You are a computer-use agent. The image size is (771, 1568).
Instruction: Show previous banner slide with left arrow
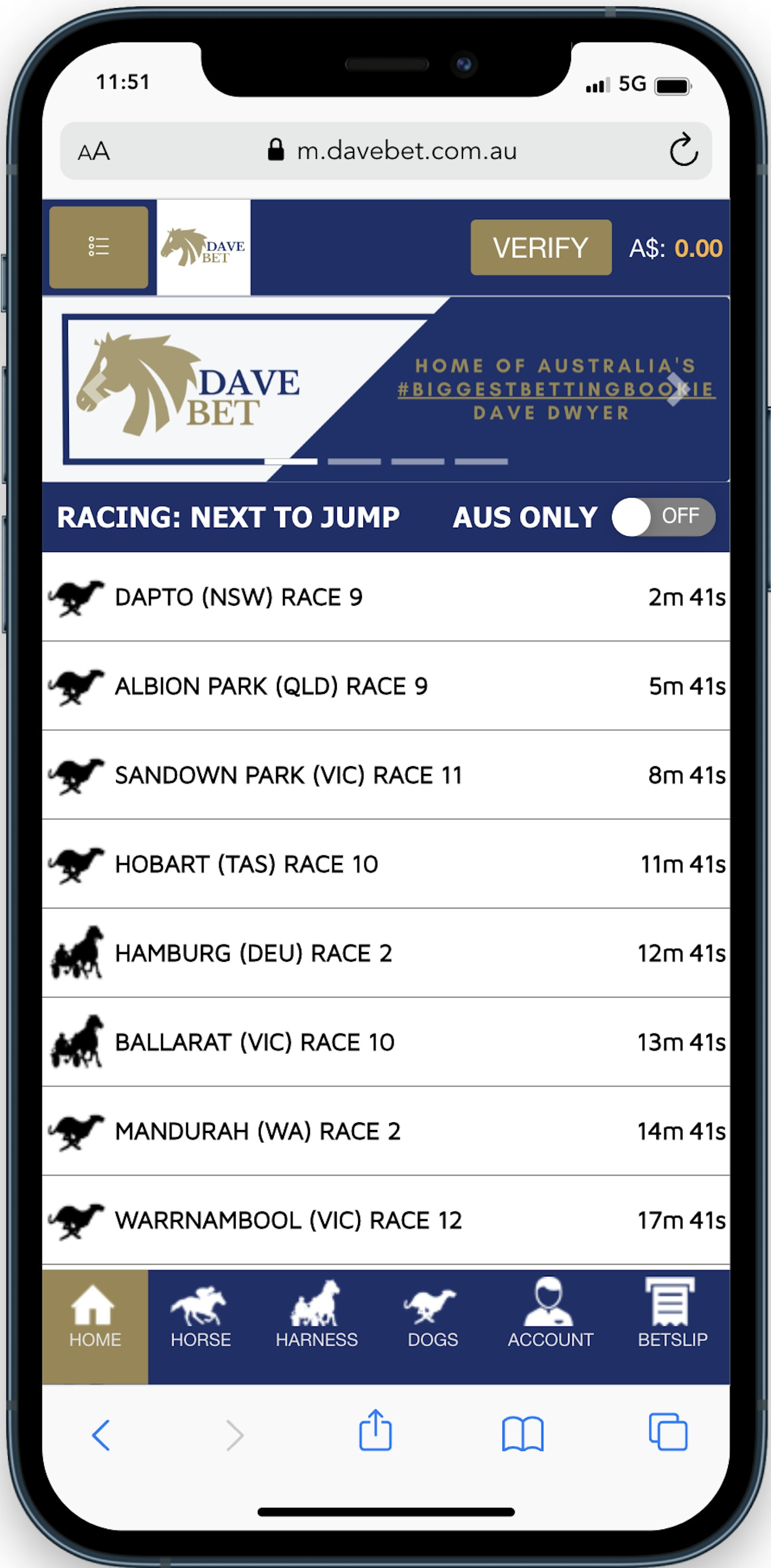(x=95, y=388)
